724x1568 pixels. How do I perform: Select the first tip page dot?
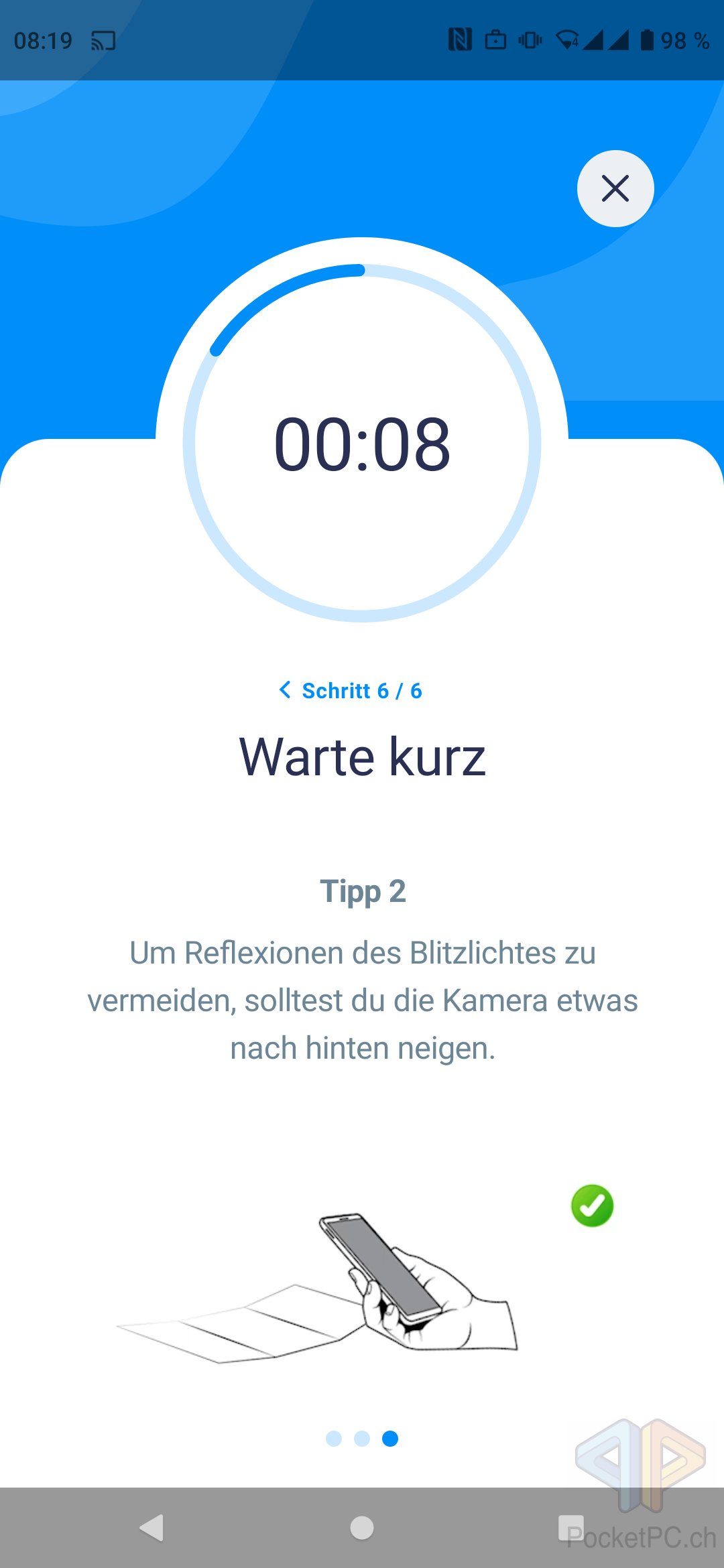pos(334,1439)
